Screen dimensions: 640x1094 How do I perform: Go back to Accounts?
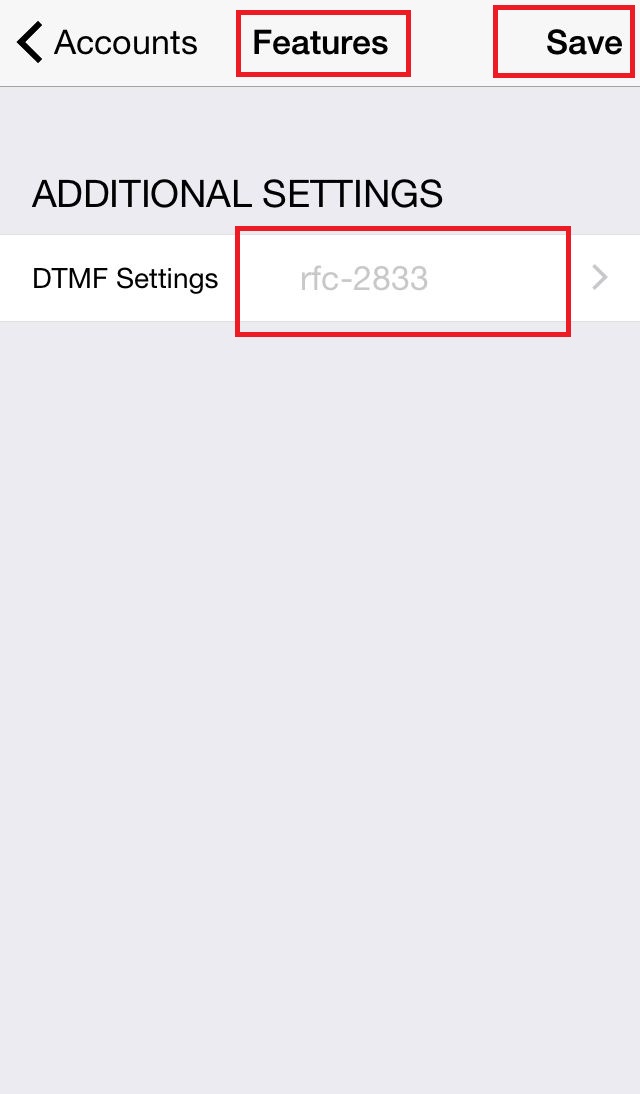(108, 43)
